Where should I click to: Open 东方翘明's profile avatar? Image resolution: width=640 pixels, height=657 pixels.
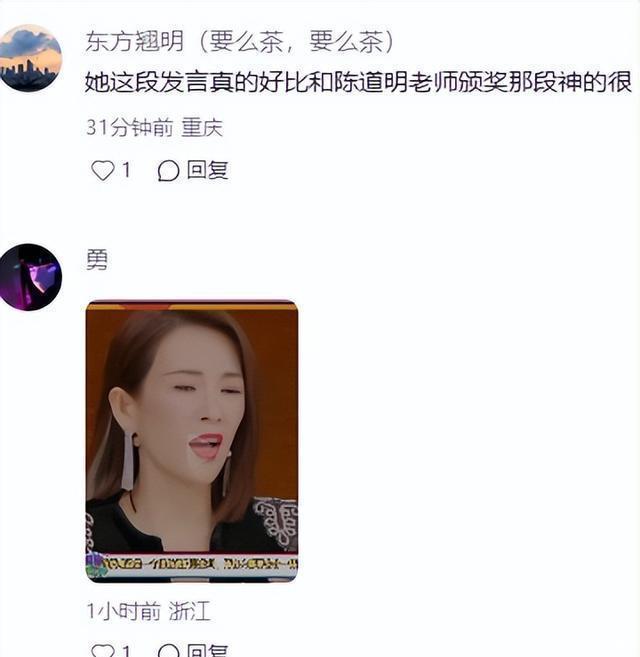30,59
